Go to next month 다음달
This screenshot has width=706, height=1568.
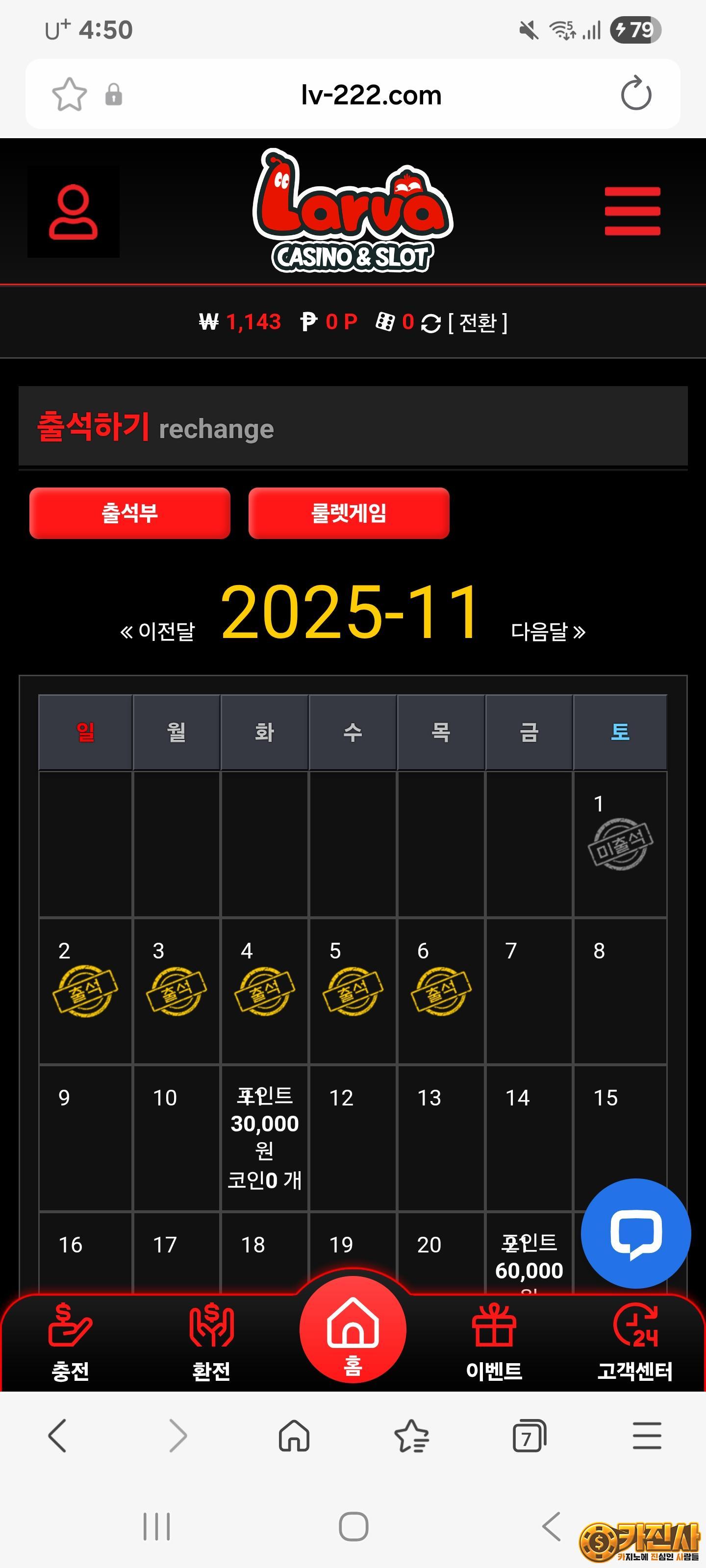click(x=548, y=631)
